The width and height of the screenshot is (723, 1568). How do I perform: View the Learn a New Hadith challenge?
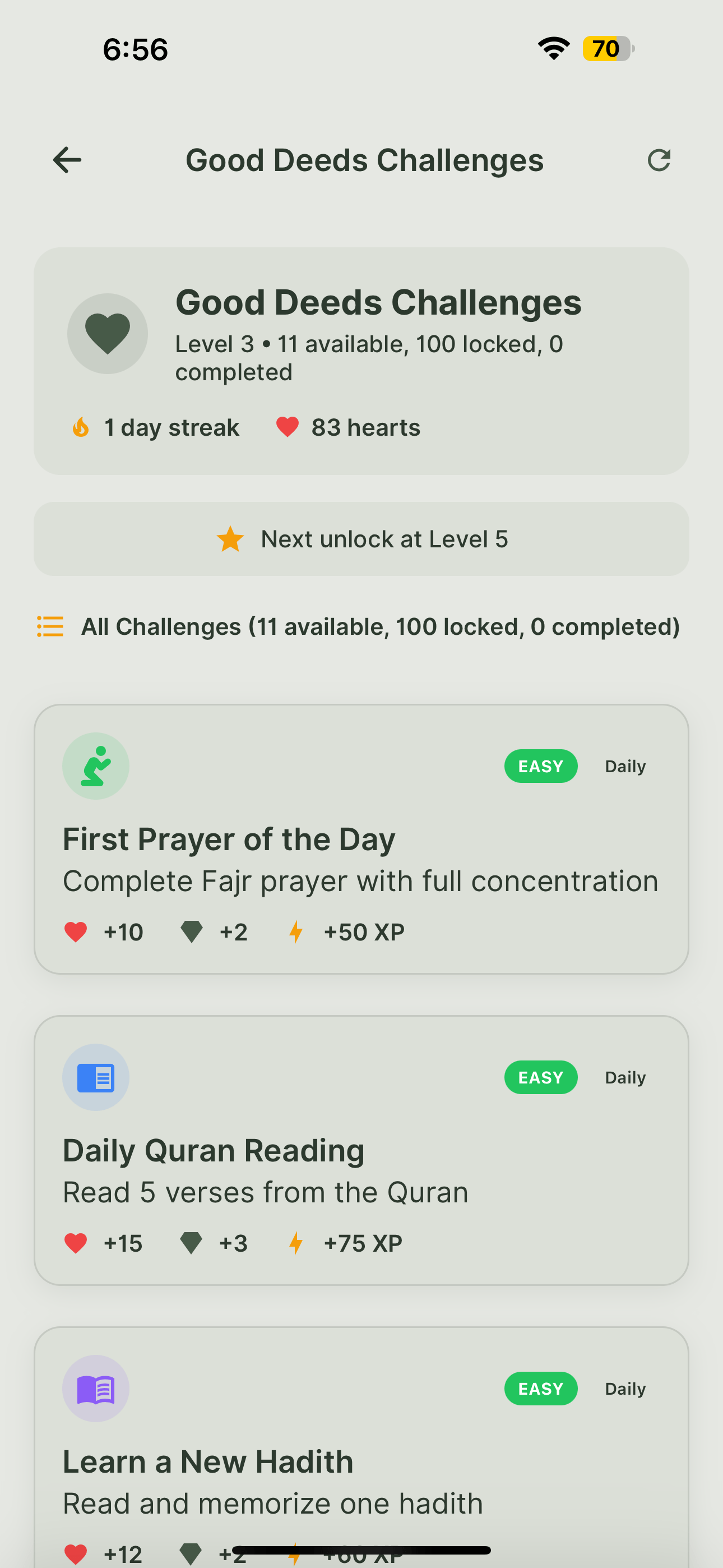(361, 1461)
